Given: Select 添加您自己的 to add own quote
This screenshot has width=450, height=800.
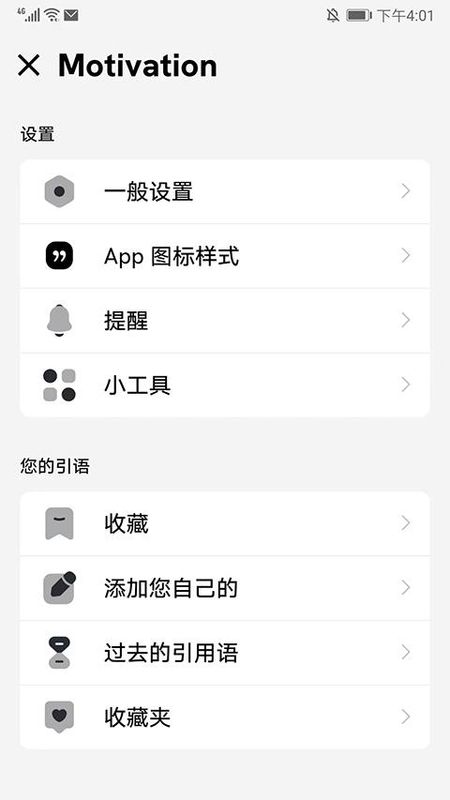Looking at the screenshot, I should pyautogui.click(x=224, y=588).
